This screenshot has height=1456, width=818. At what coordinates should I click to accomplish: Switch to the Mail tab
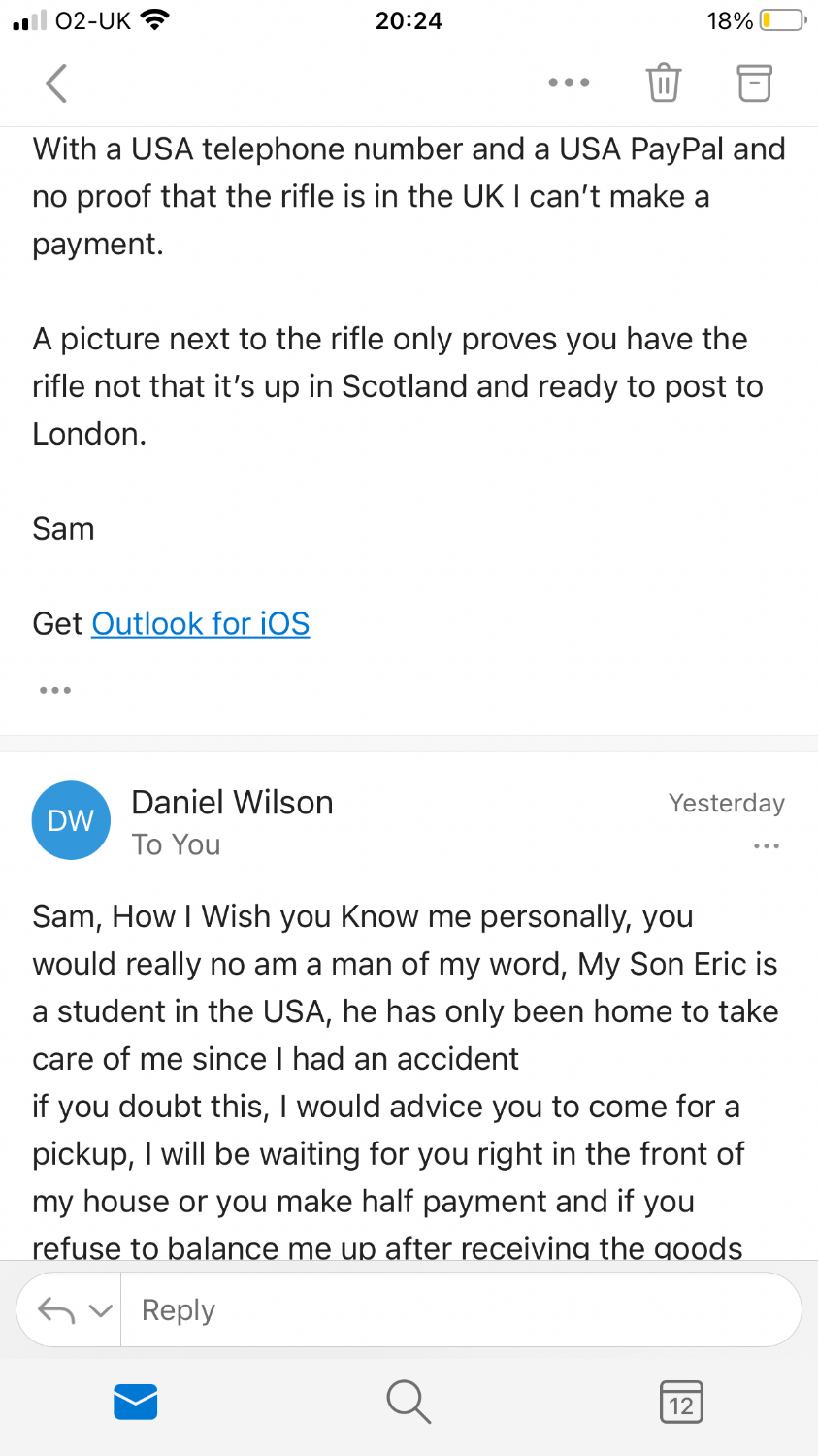pyautogui.click(x=136, y=1402)
